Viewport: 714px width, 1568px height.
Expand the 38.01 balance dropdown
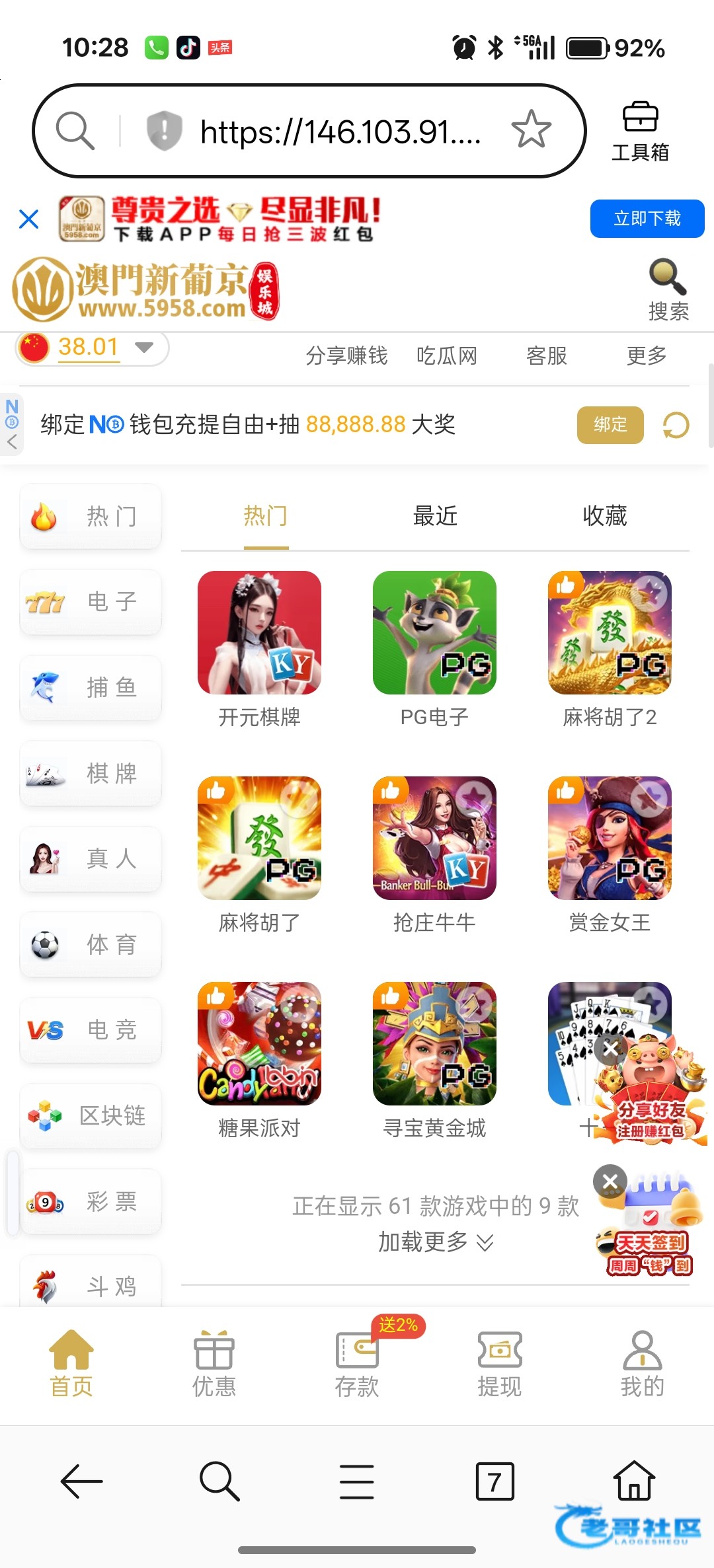pos(144,347)
